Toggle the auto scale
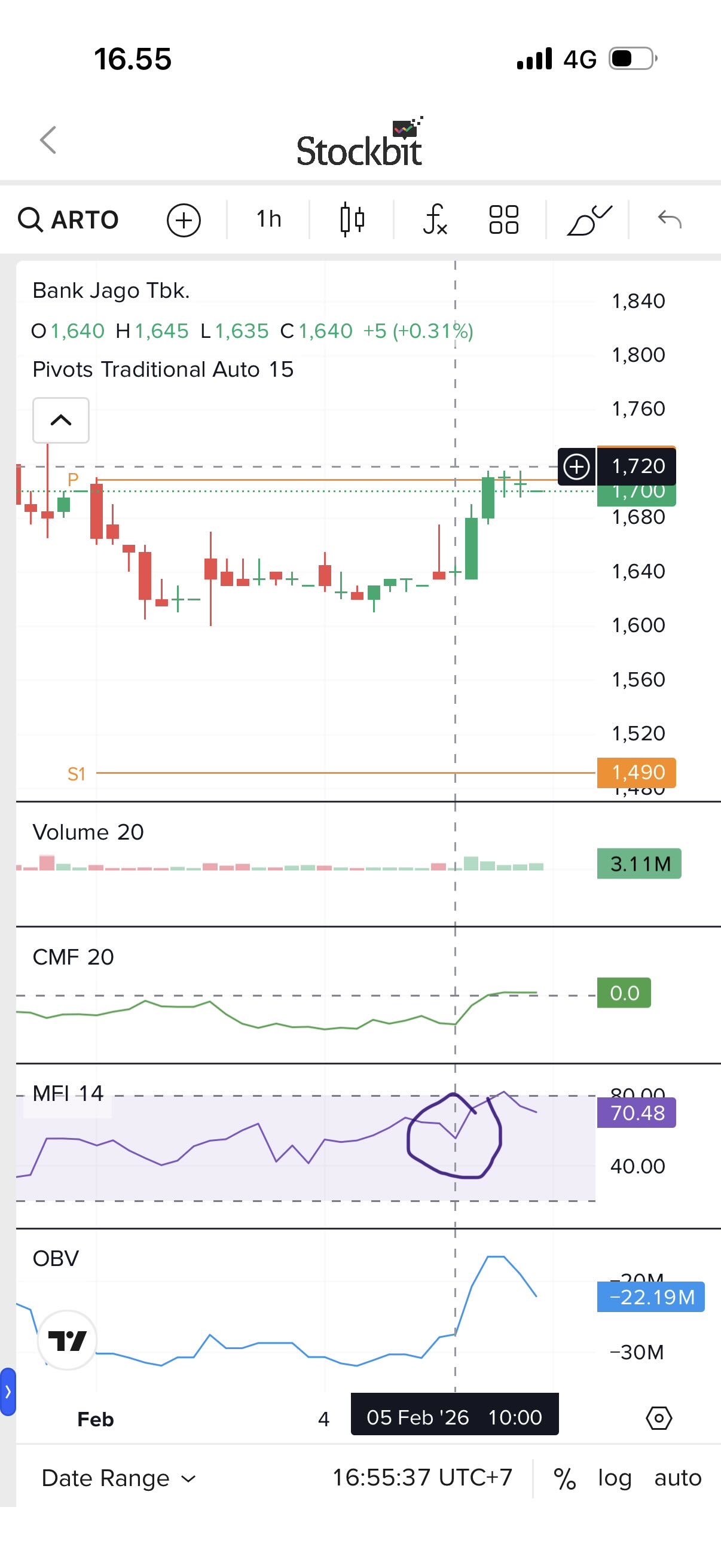Screen dimensions: 721x1568 click(678, 1478)
